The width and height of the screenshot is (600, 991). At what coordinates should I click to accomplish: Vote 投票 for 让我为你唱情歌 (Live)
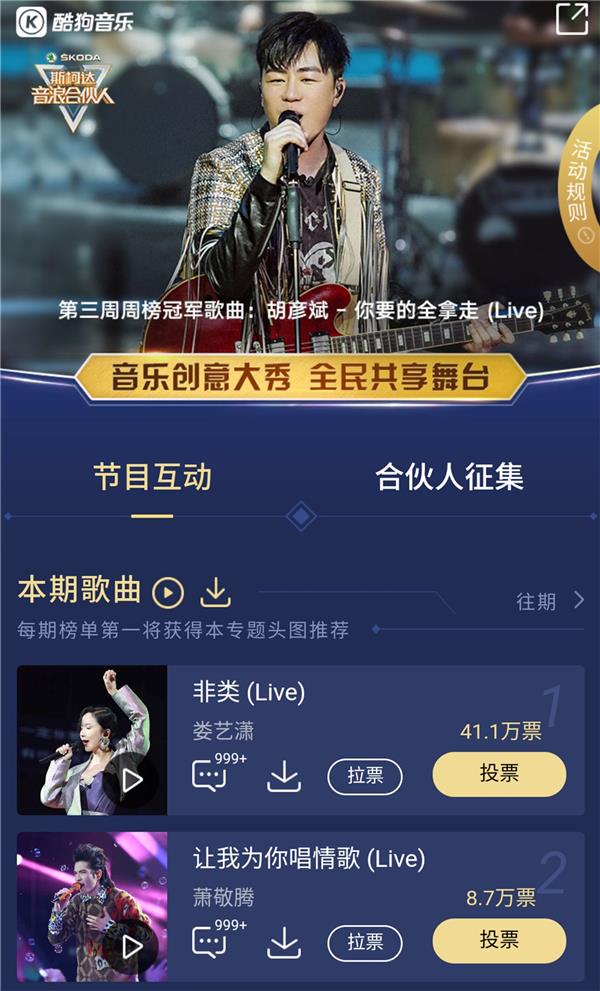(x=499, y=940)
